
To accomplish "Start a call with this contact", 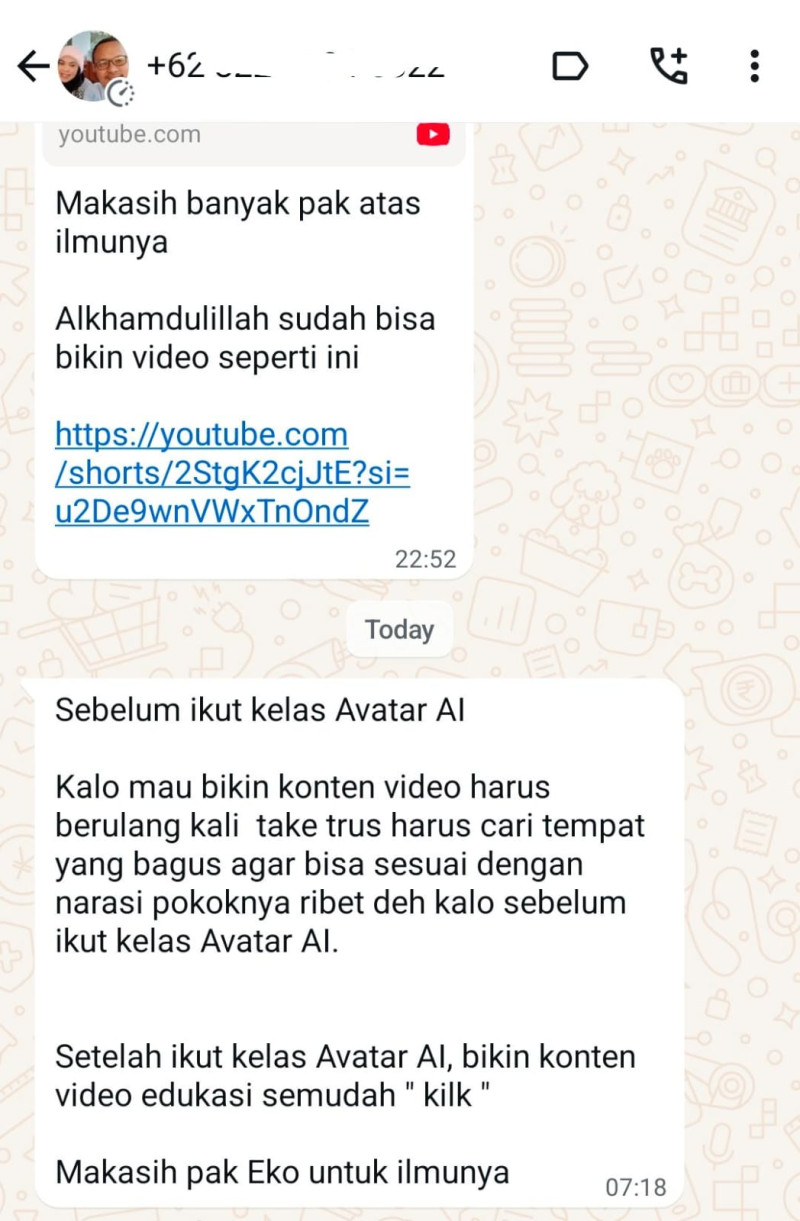I will [x=668, y=66].
